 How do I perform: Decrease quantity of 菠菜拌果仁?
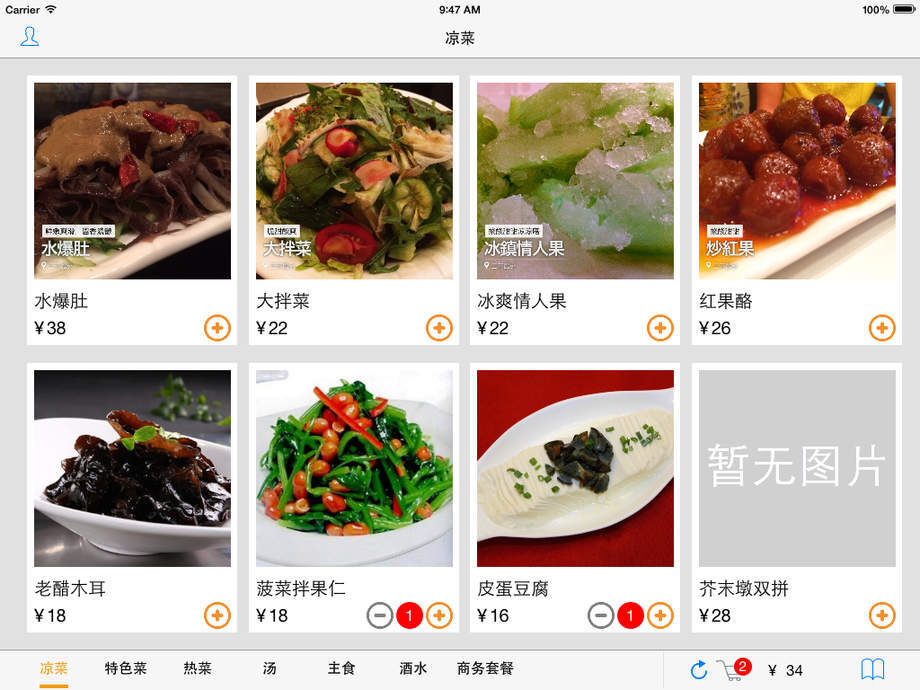[380, 615]
